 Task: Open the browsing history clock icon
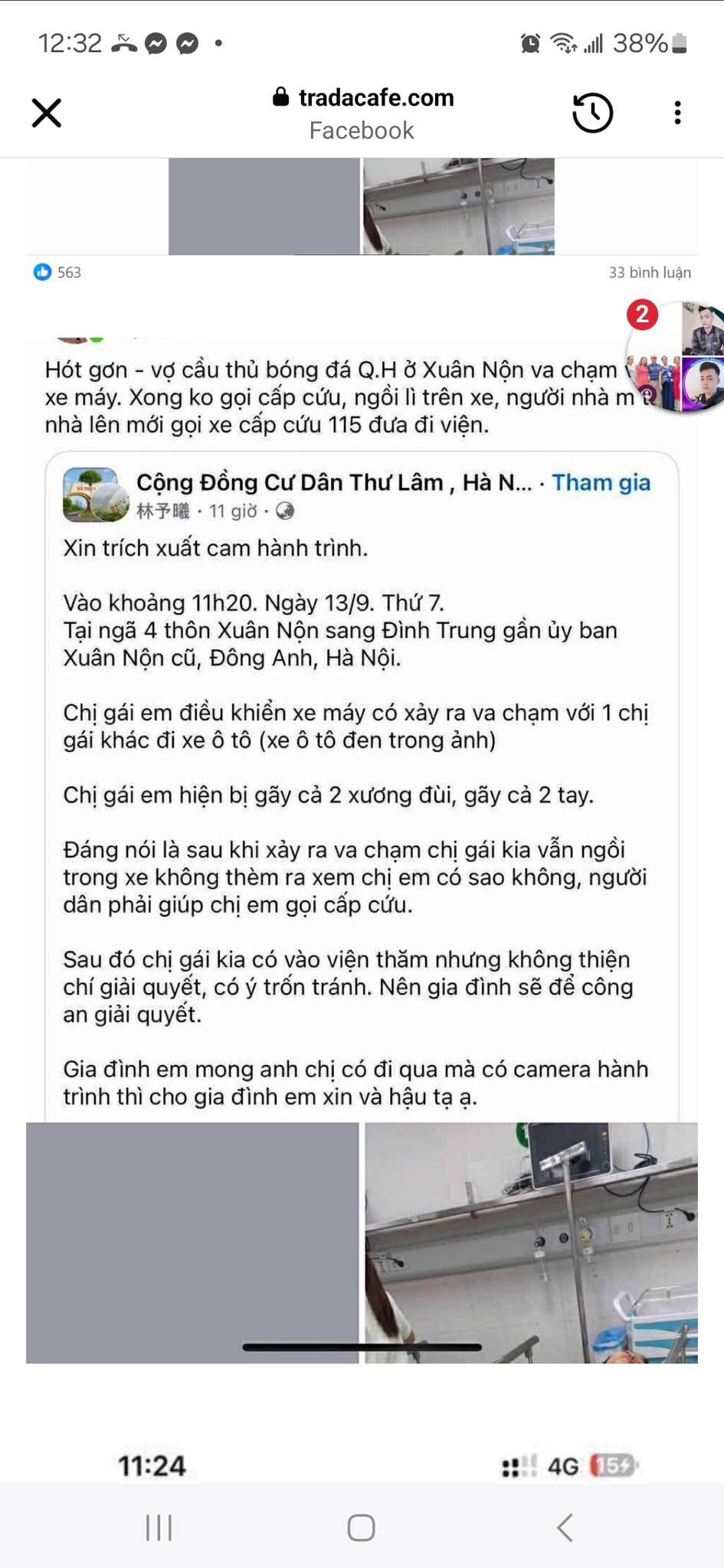point(592,113)
